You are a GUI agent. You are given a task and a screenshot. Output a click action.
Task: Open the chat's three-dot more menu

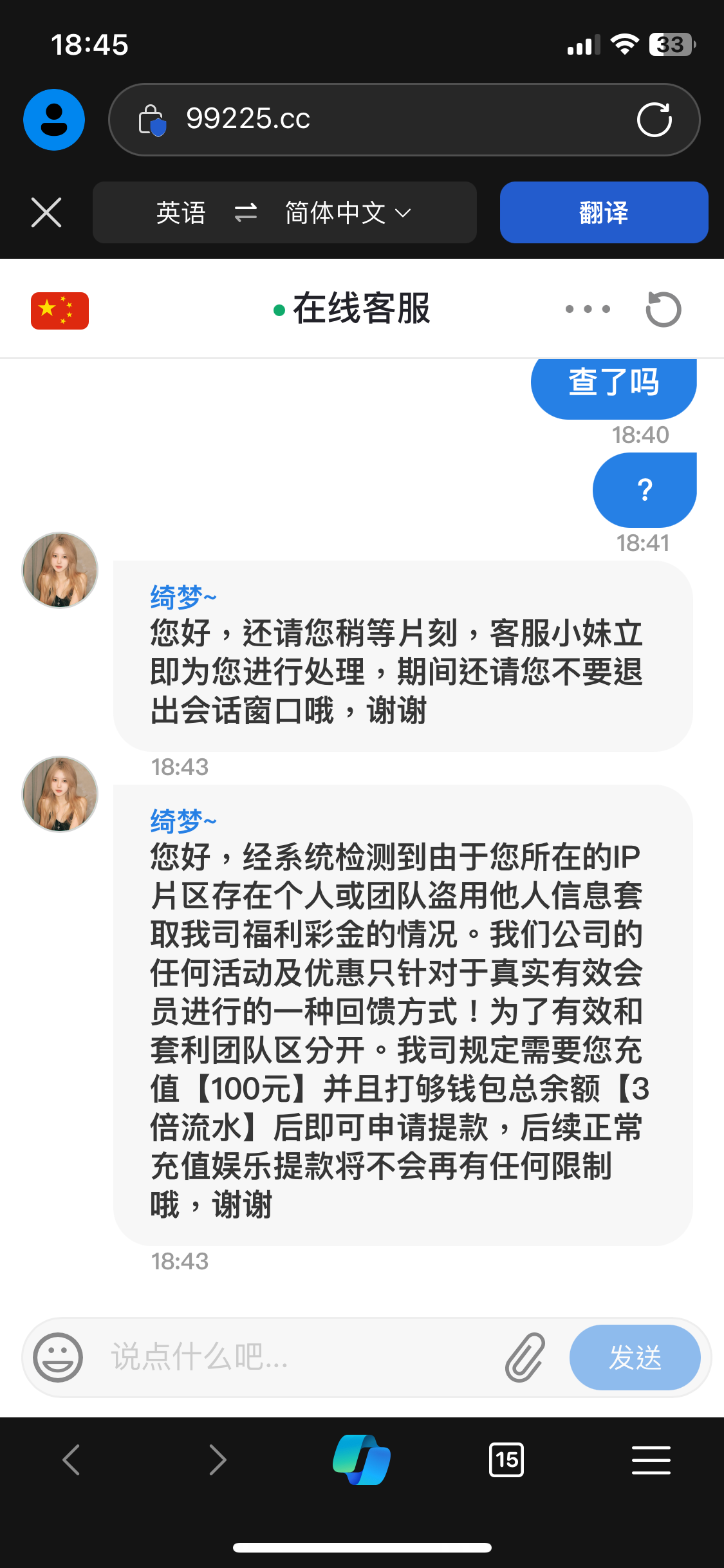point(587,310)
